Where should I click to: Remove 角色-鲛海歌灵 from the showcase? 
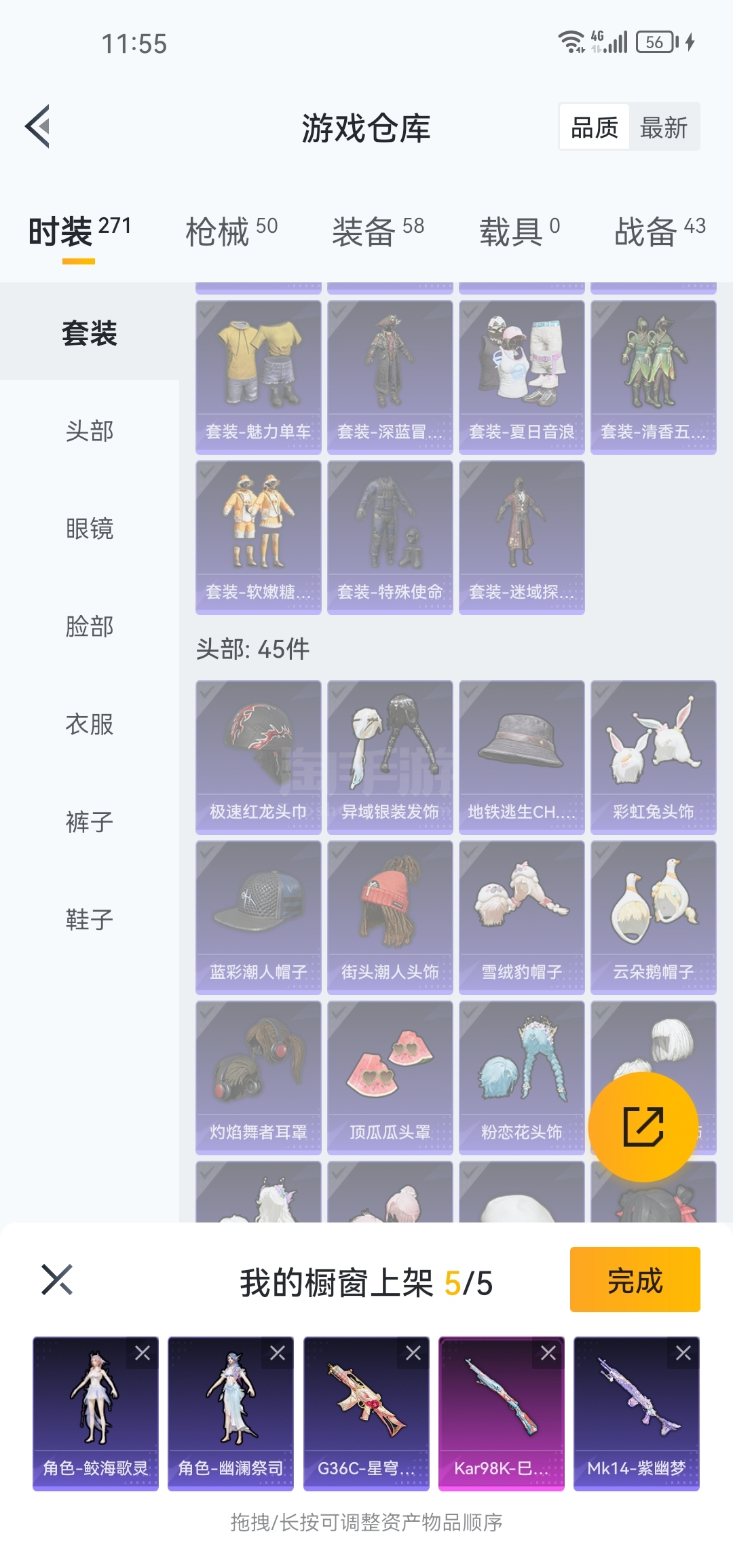click(x=143, y=1353)
